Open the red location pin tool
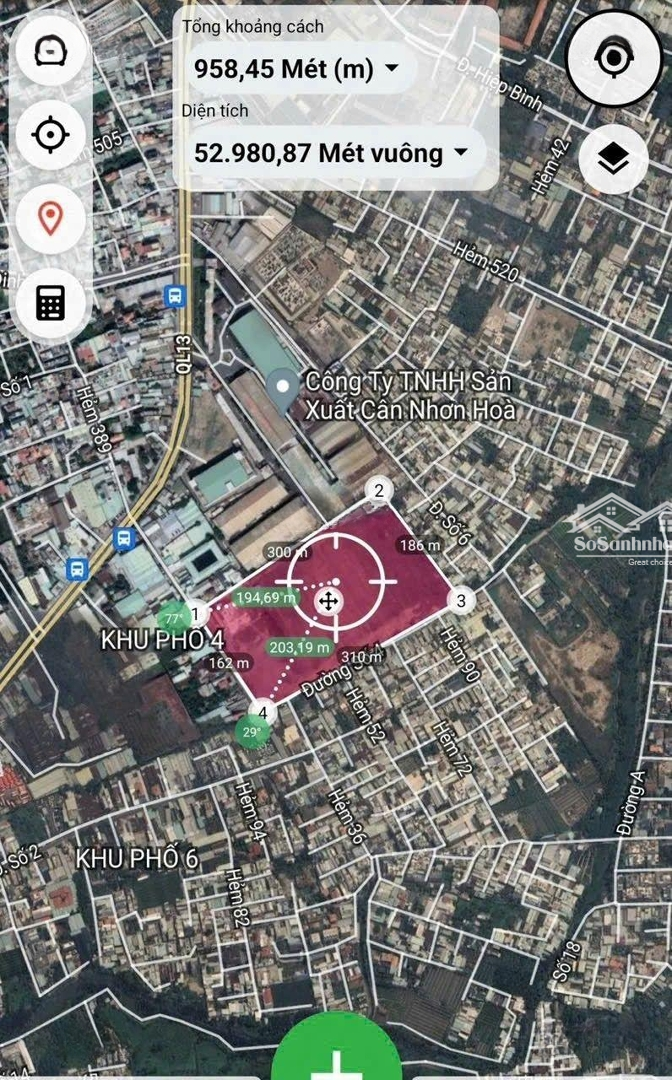Viewport: 672px width, 1080px height. pos(50,216)
